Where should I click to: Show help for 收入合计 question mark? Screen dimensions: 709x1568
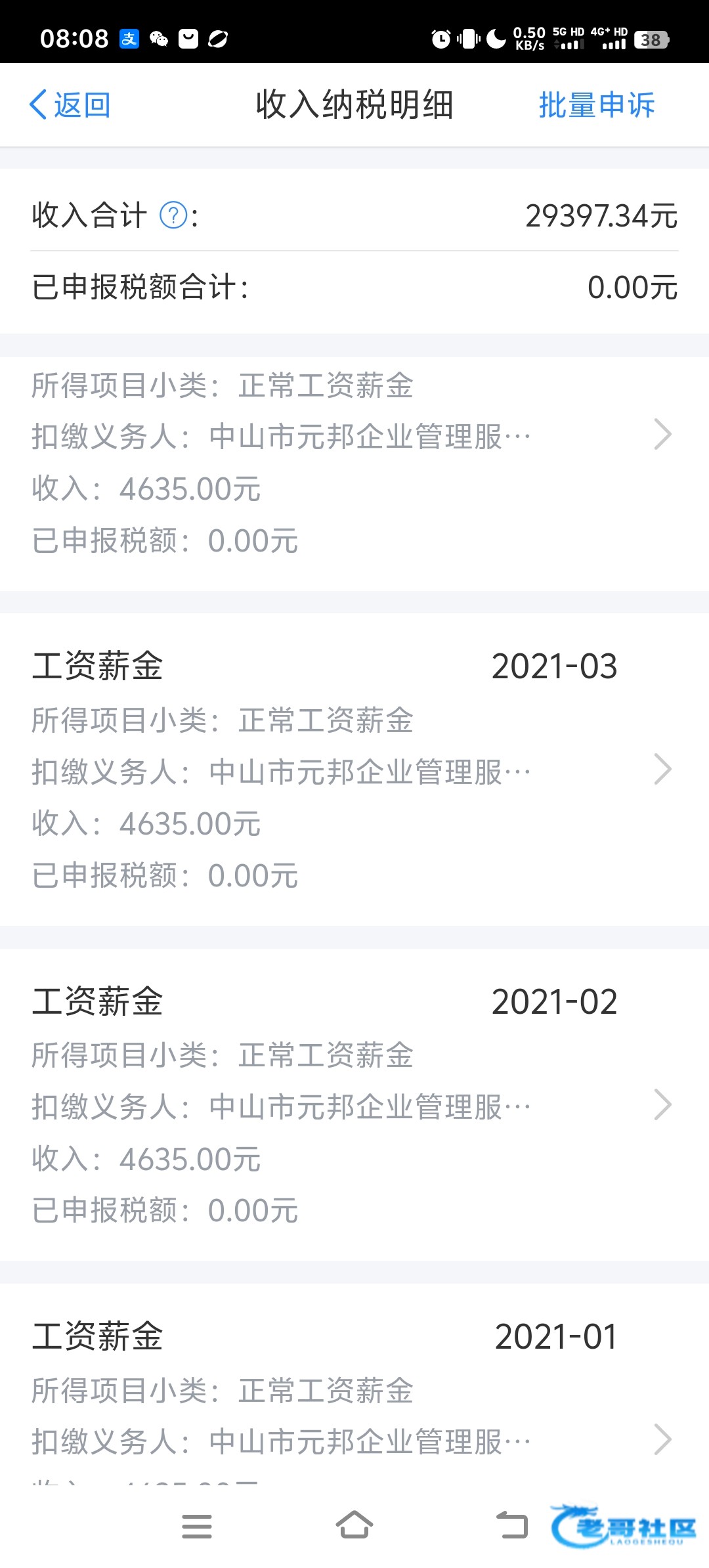pyautogui.click(x=173, y=215)
